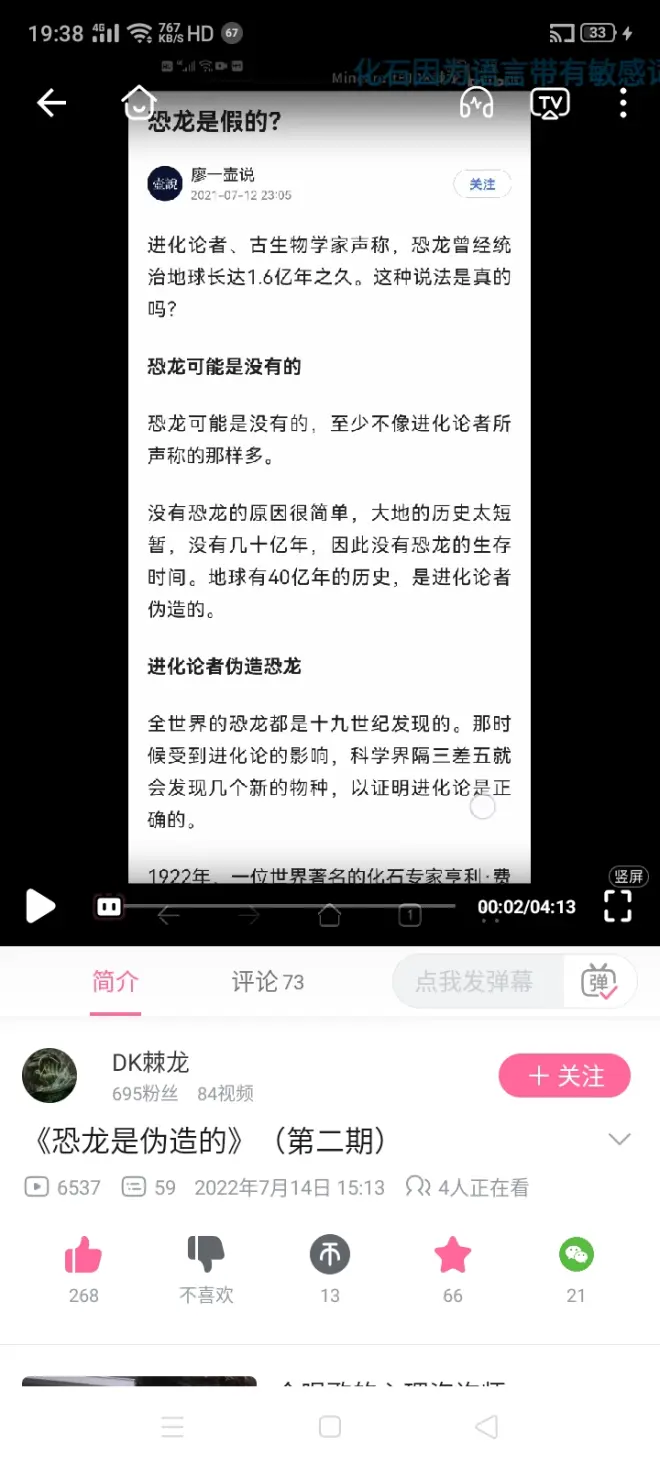Add video to favorites star
The width and height of the screenshot is (660, 1467).
click(453, 1255)
